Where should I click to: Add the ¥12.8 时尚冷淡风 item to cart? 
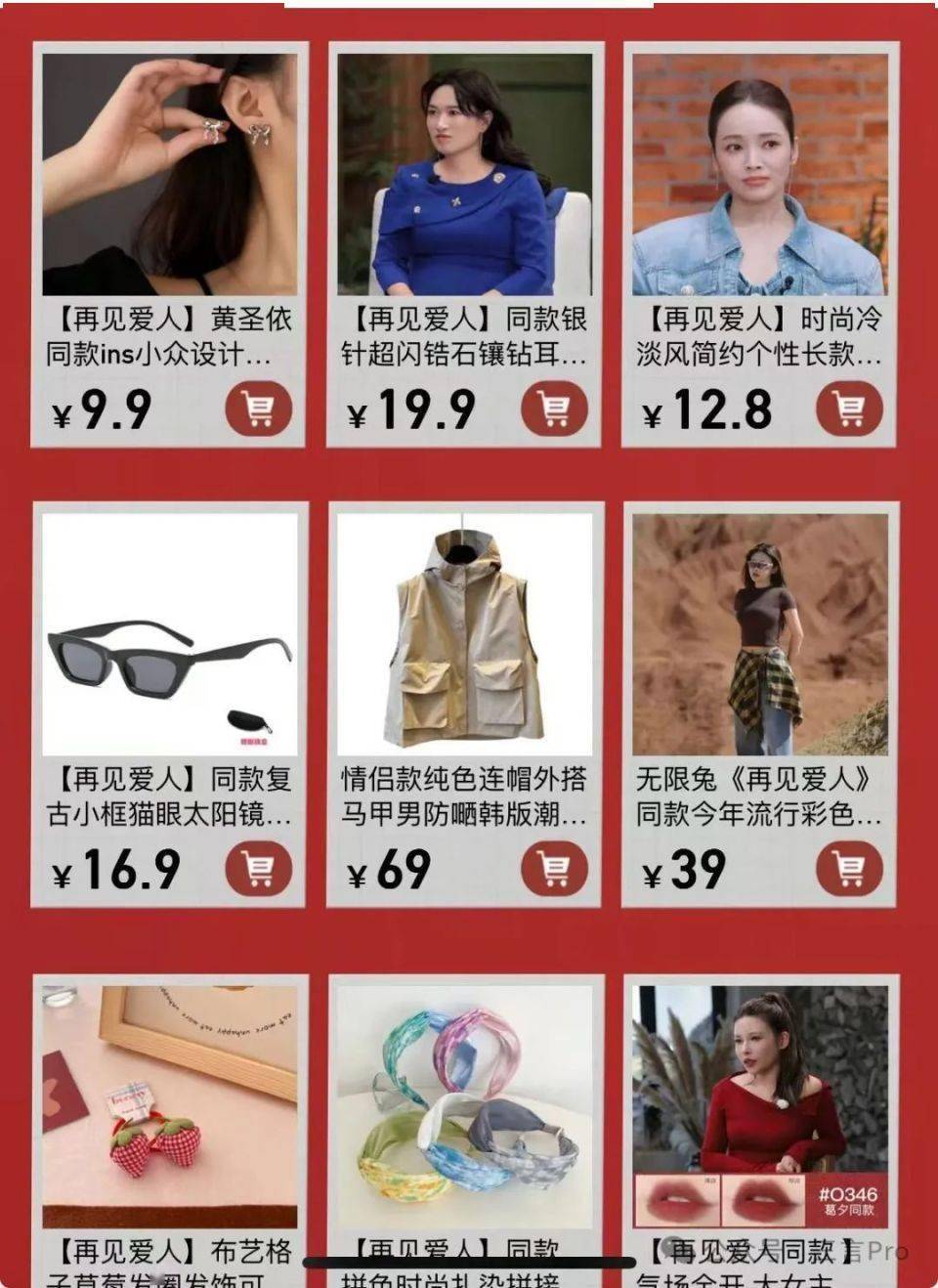(849, 408)
